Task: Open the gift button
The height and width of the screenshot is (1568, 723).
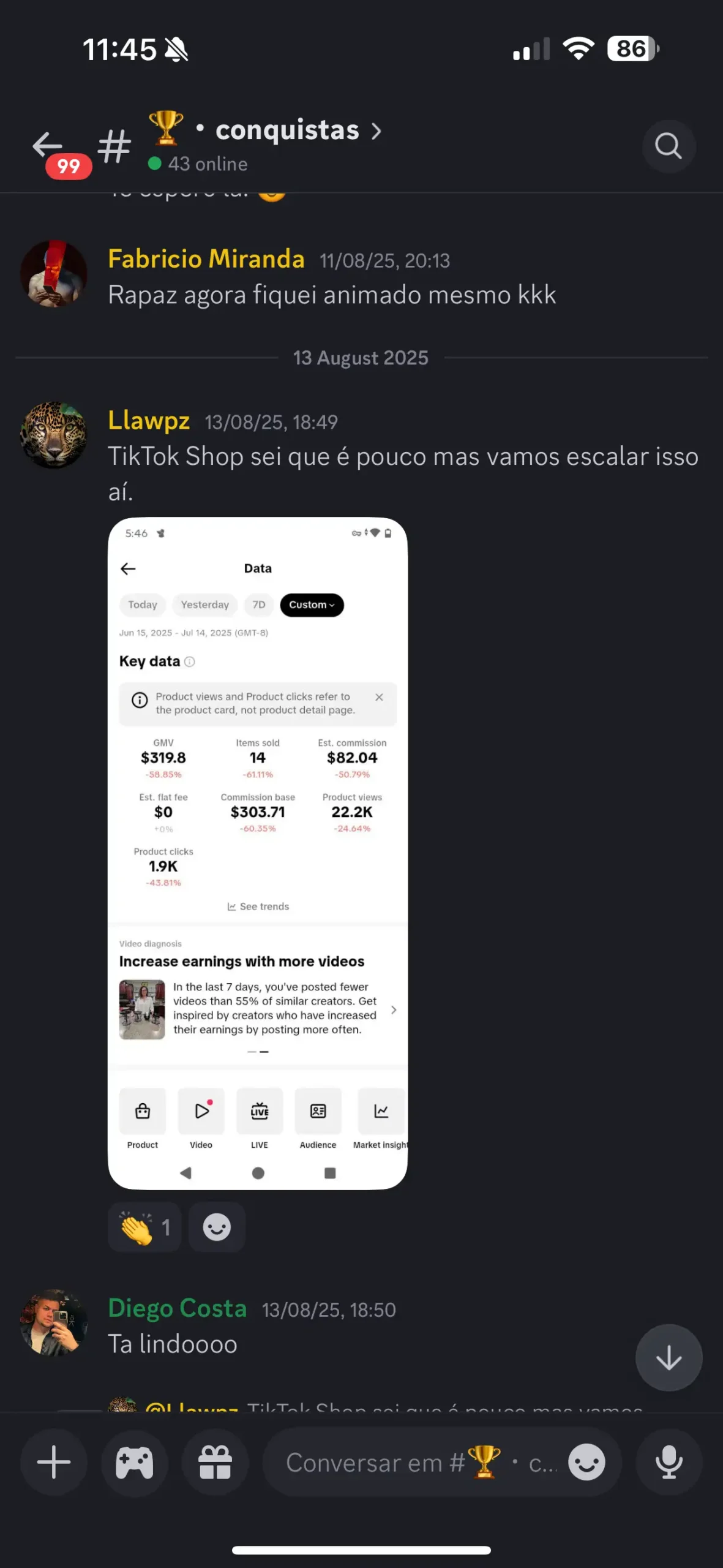Action: click(x=215, y=1462)
